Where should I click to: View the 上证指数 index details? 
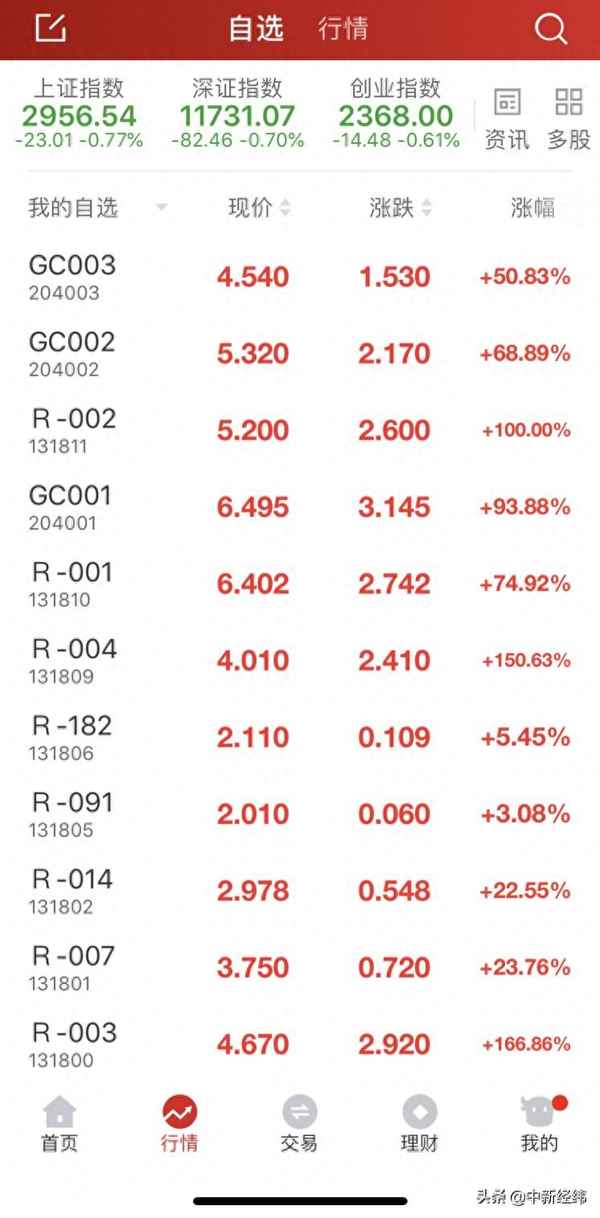pos(79,115)
